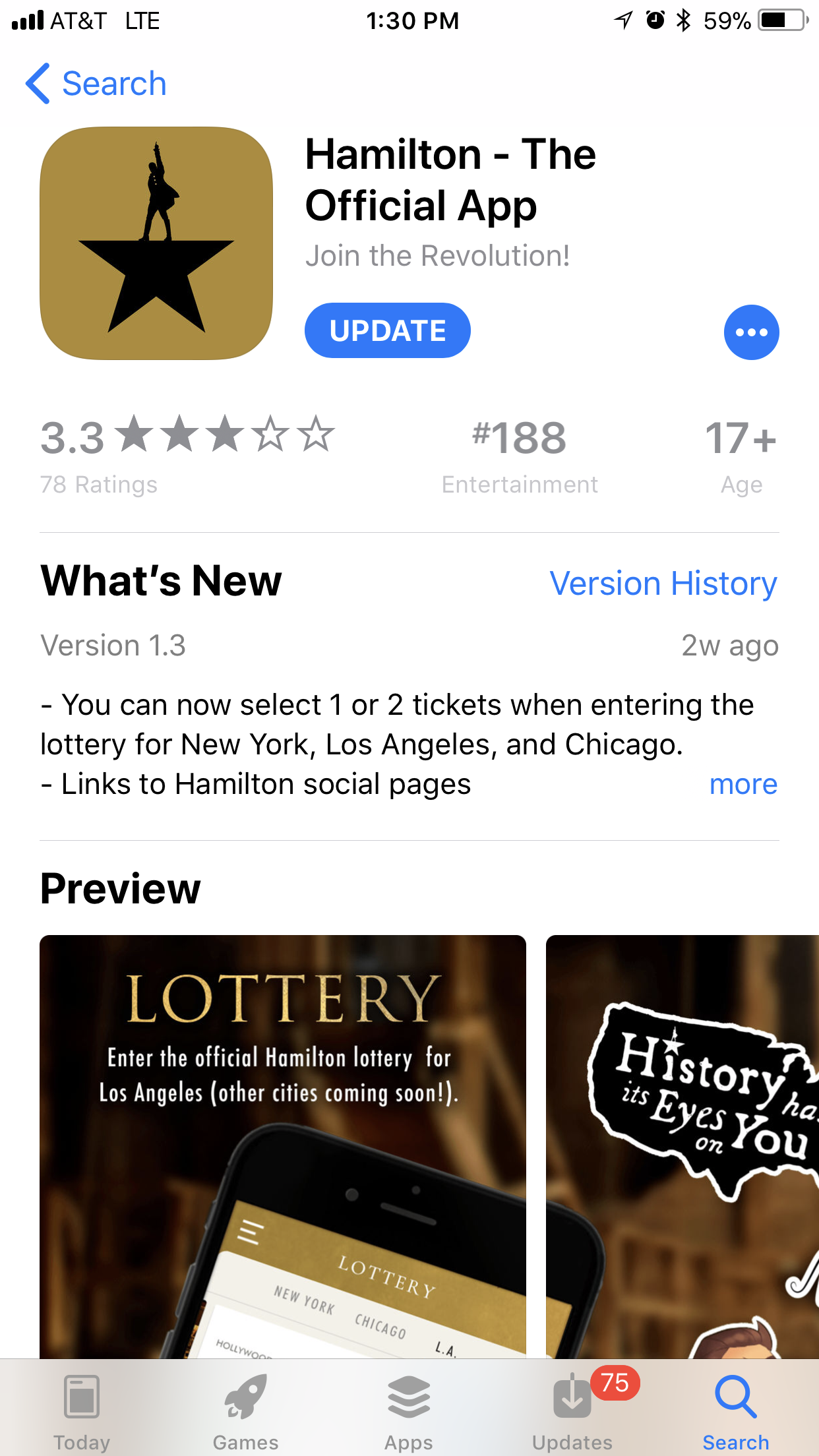Viewport: 819px width, 1456px height.
Task: Open the three-dot more options button
Action: tap(751, 332)
